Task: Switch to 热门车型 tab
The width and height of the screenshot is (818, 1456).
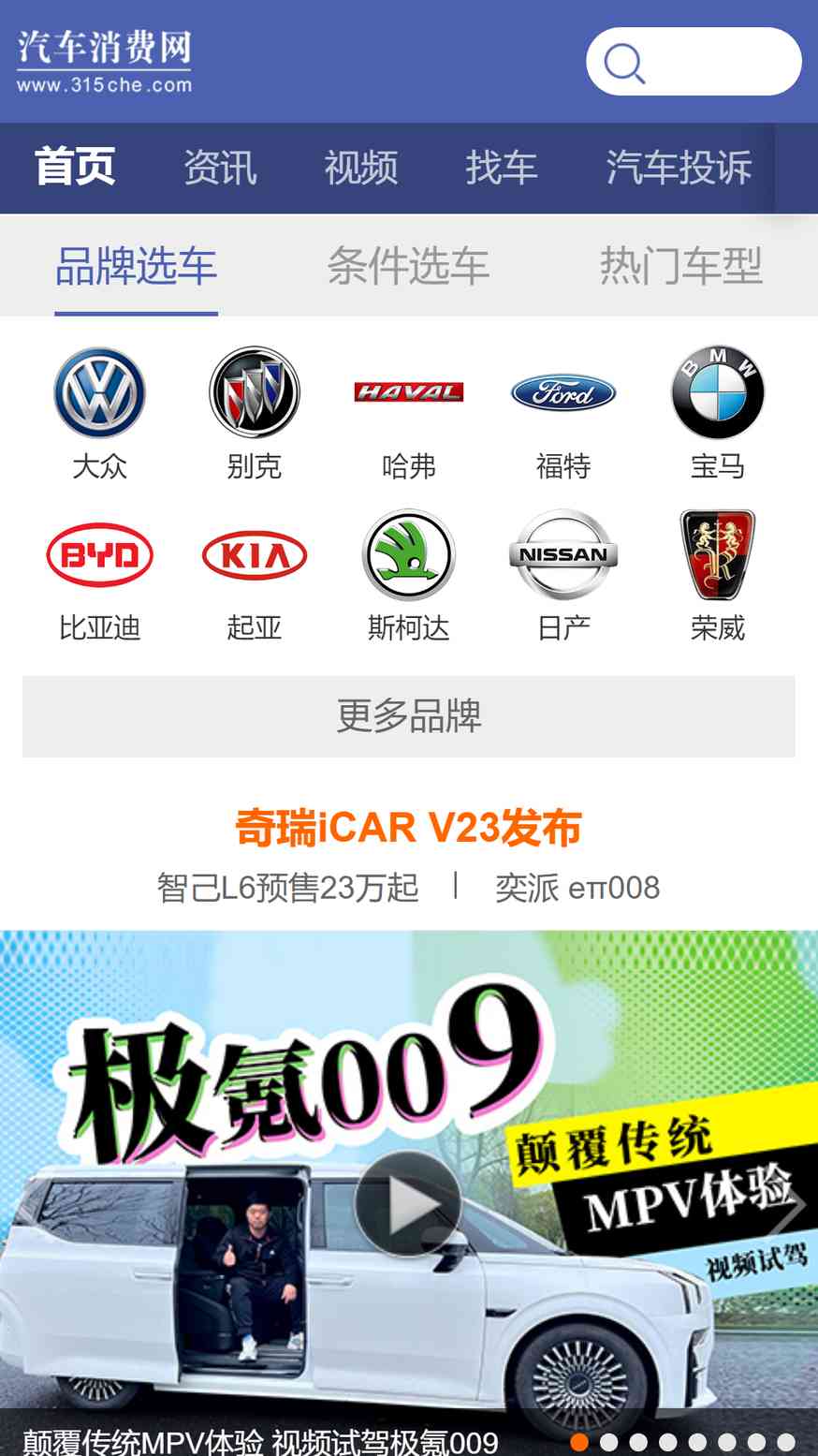Action: pyautogui.click(x=680, y=267)
